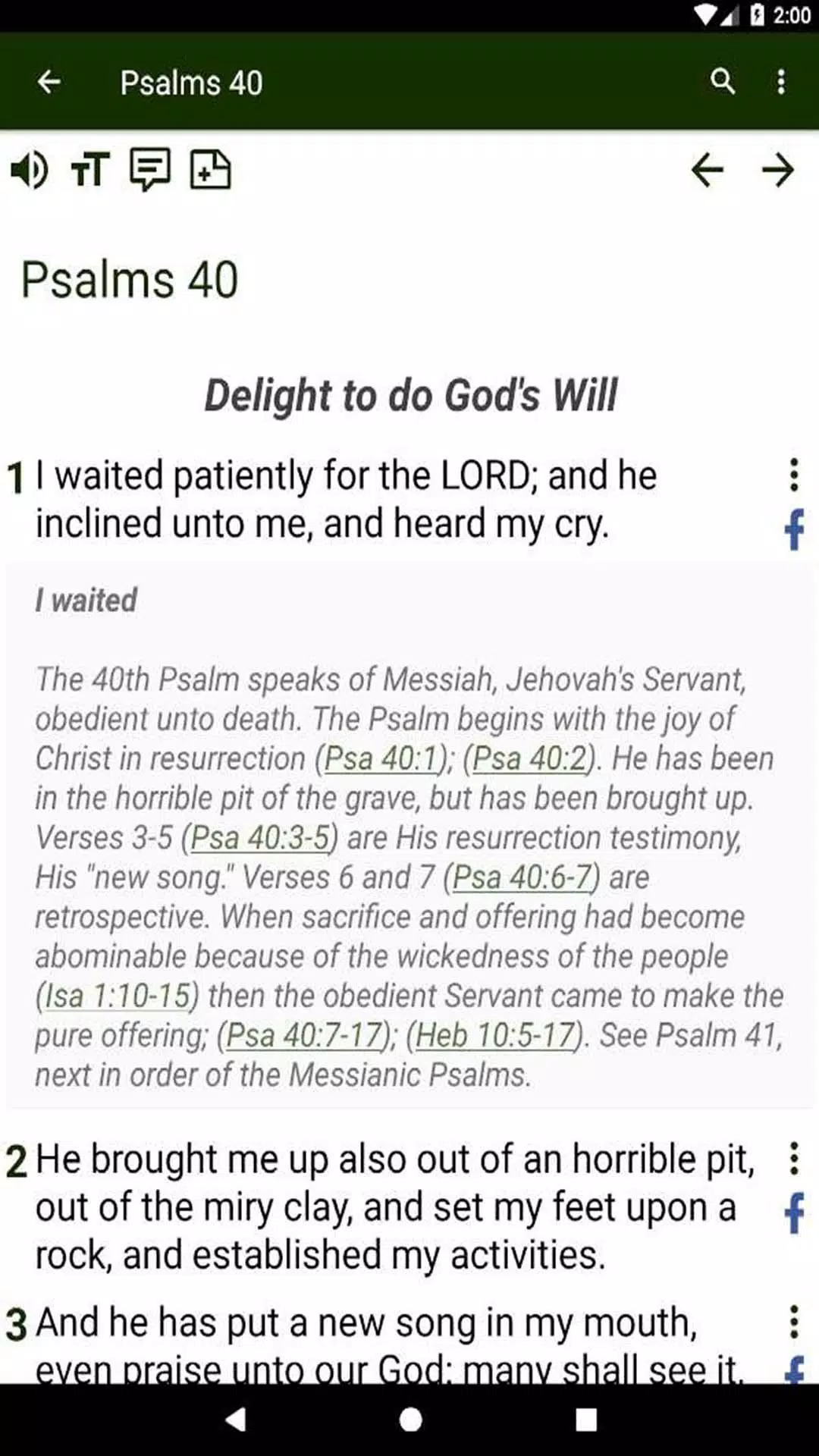Screen dimensions: 819x1456
Task: Open the Isa 1:10-15 reference
Action: tap(117, 996)
